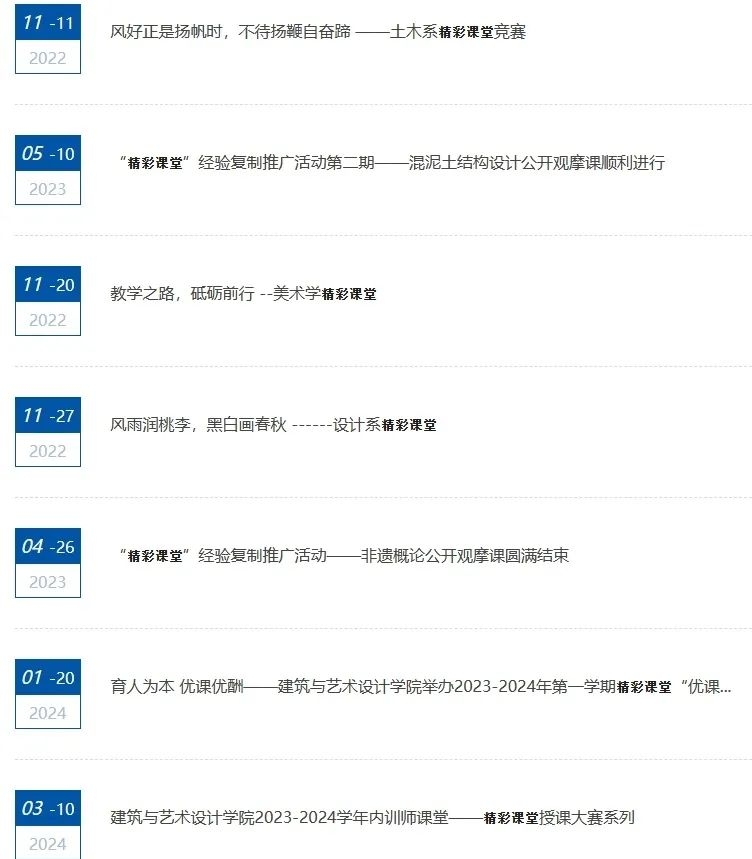Open the 设计系精彩课堂 article
Screen dimensions: 752x859
273,424
